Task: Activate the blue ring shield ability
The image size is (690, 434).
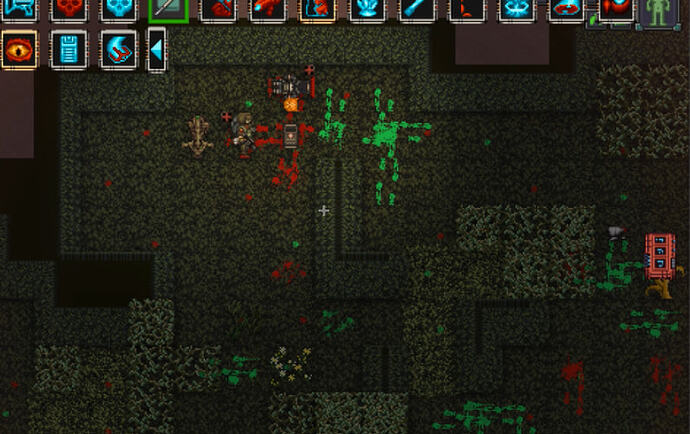Action: [x=517, y=9]
